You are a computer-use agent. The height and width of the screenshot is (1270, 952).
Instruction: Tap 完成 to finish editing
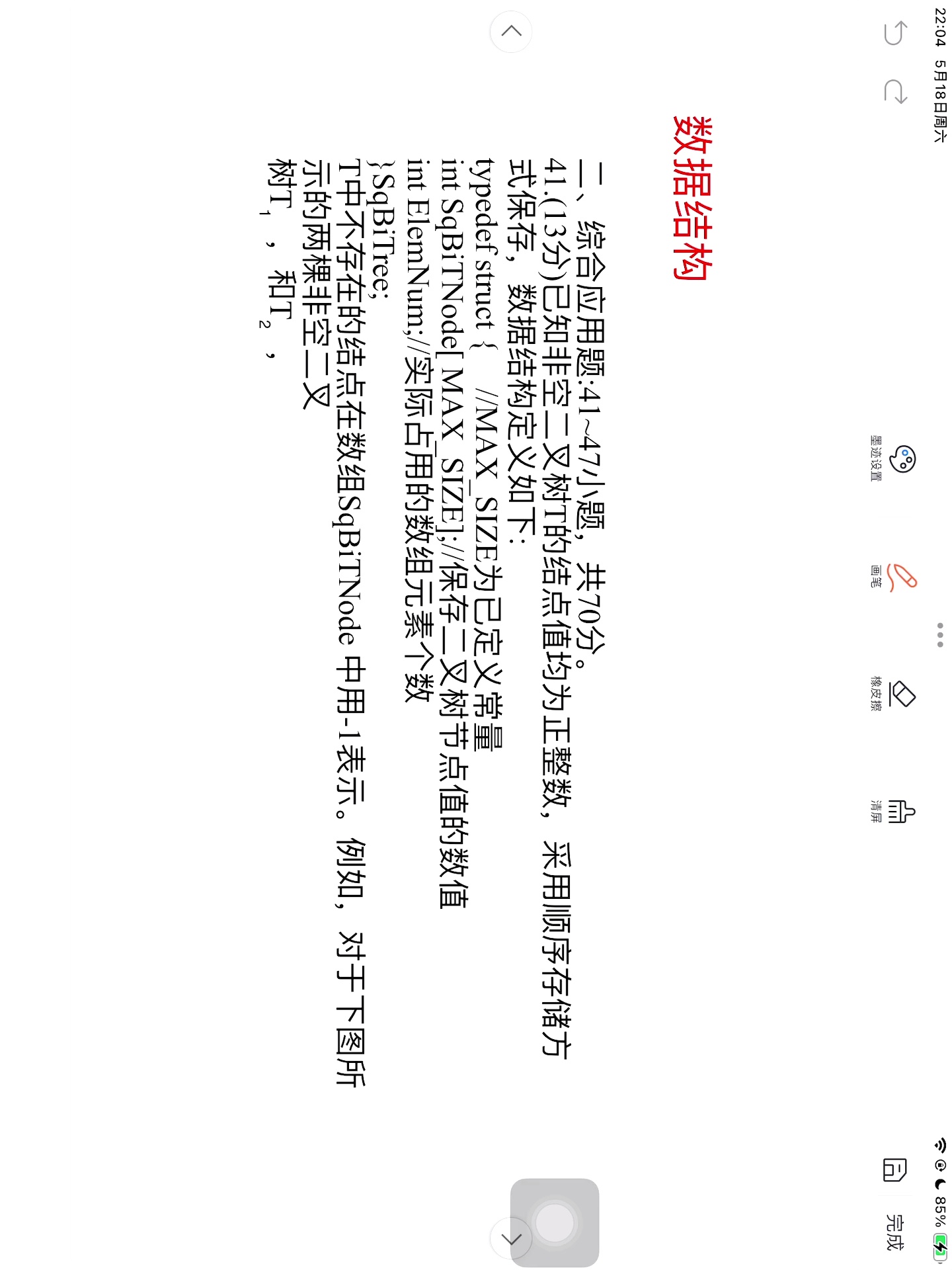[894, 1232]
